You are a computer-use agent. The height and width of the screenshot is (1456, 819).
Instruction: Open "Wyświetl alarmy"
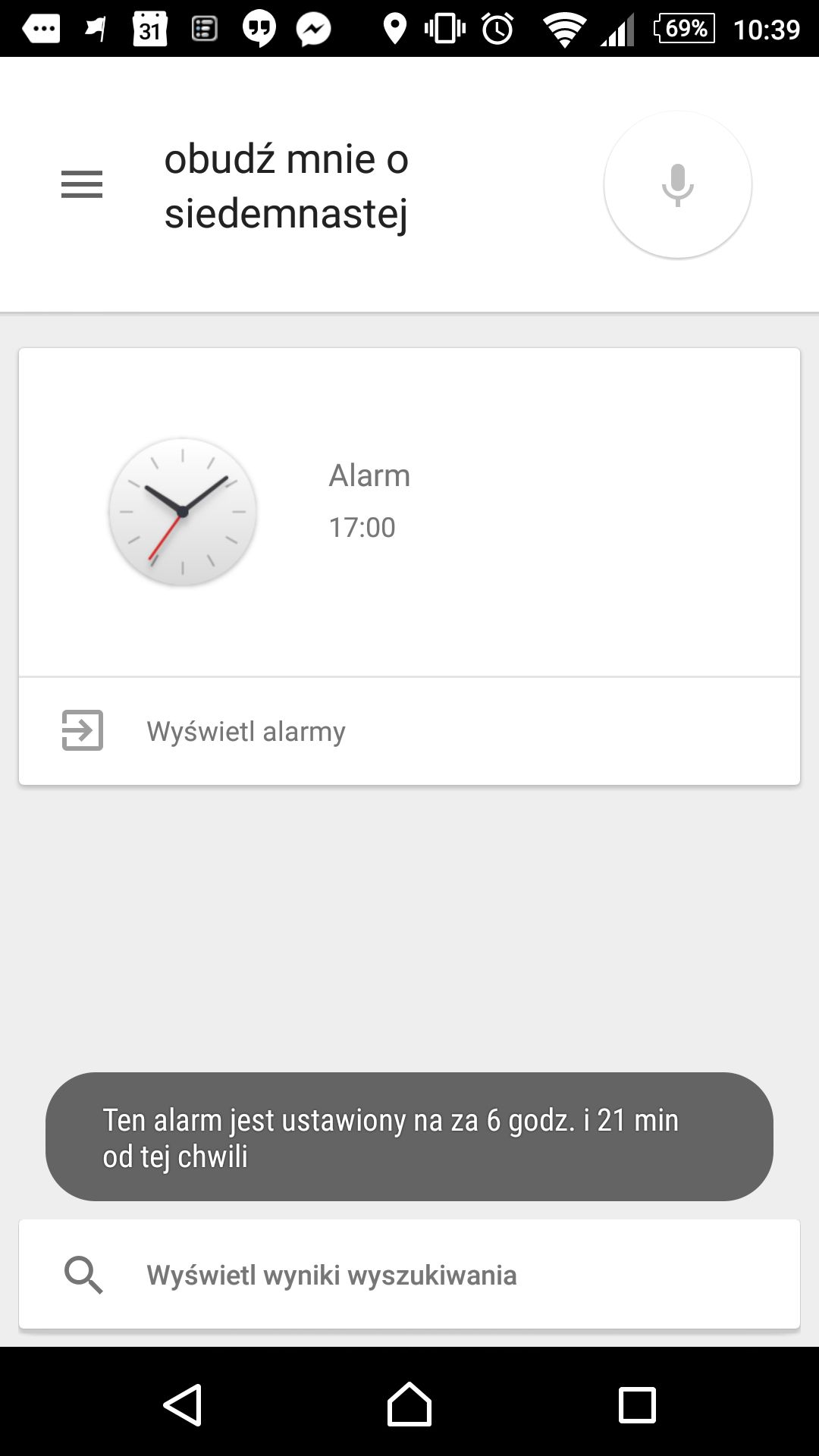(x=409, y=731)
